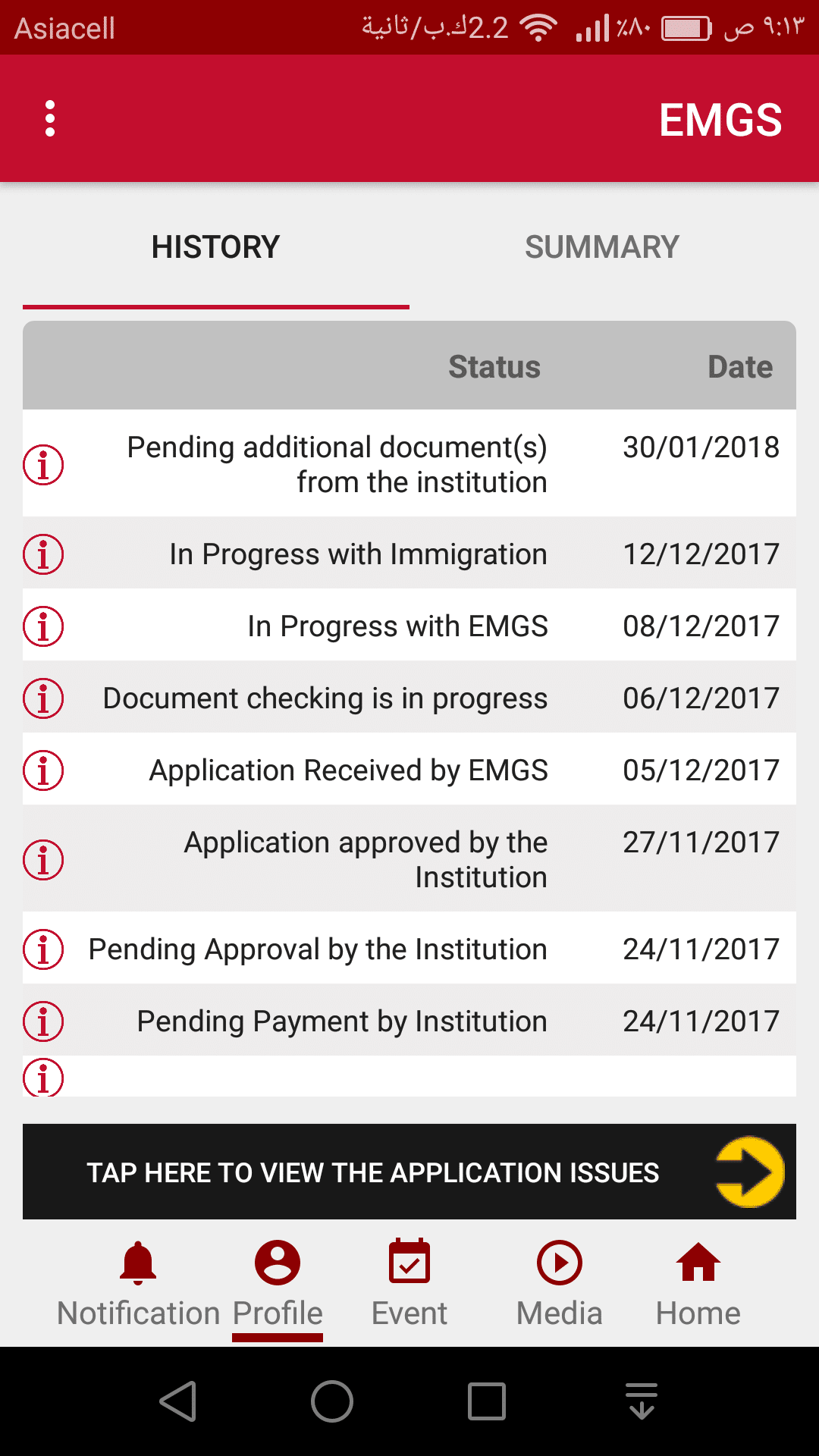Image resolution: width=819 pixels, height=1456 pixels.
Task: Tap the system back button
Action: 179,1401
